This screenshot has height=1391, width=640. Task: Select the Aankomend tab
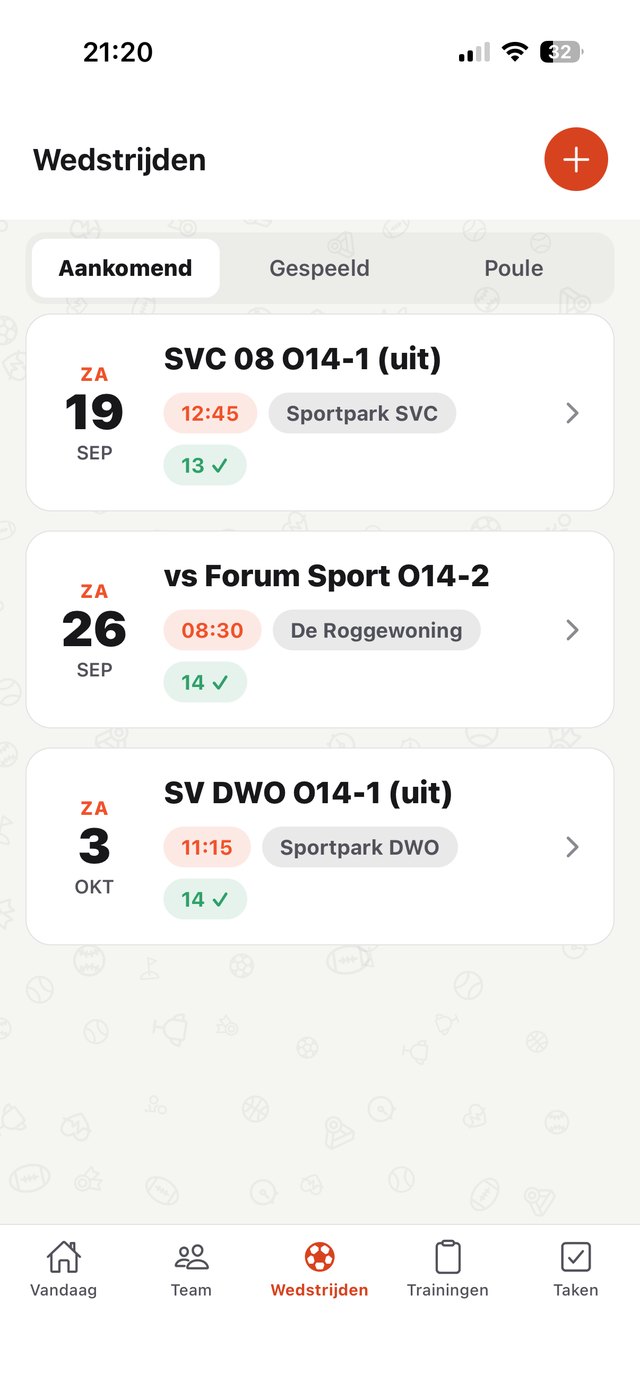pyautogui.click(x=125, y=268)
